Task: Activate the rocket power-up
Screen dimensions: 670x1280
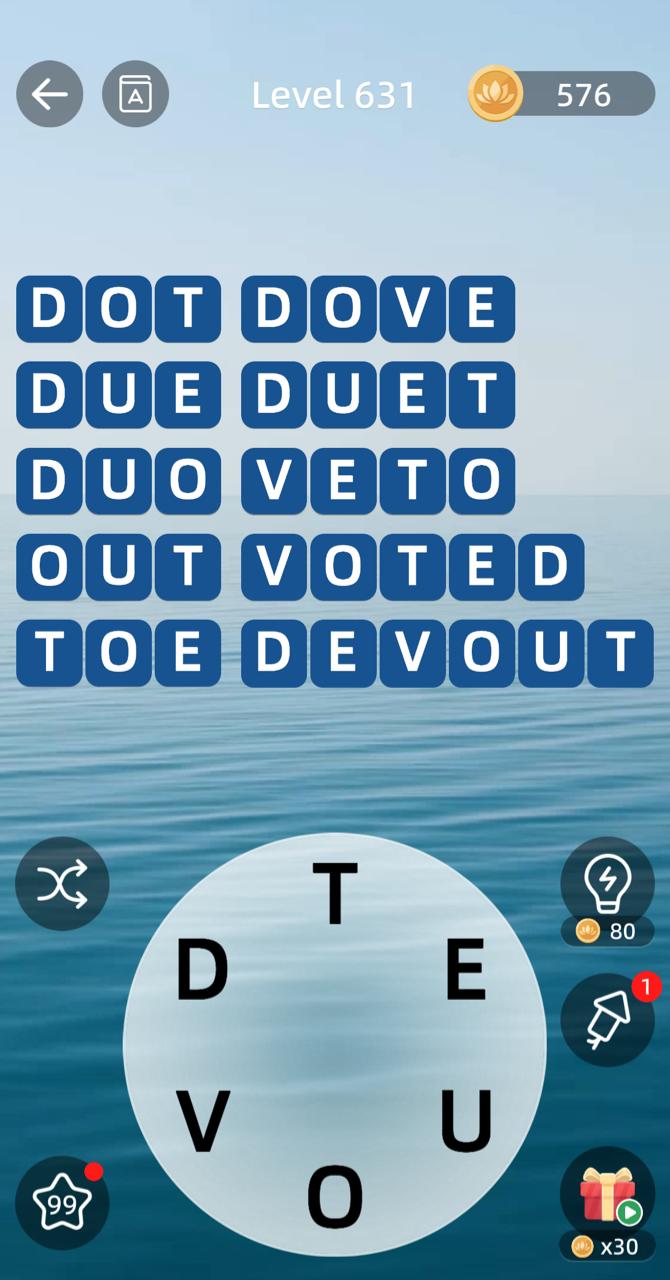Action: (607, 1019)
